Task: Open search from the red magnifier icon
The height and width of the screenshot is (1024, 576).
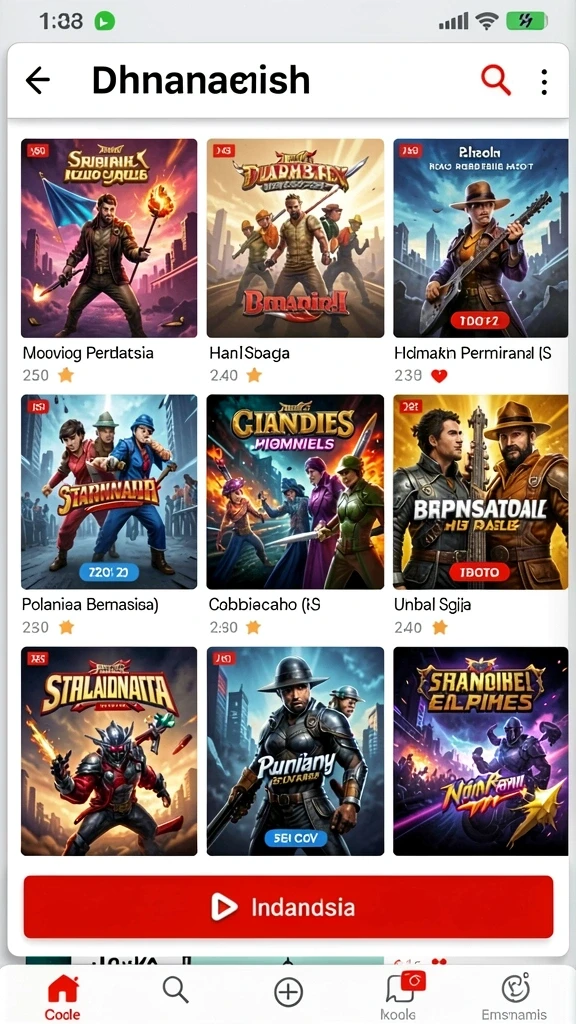Action: pos(496,81)
